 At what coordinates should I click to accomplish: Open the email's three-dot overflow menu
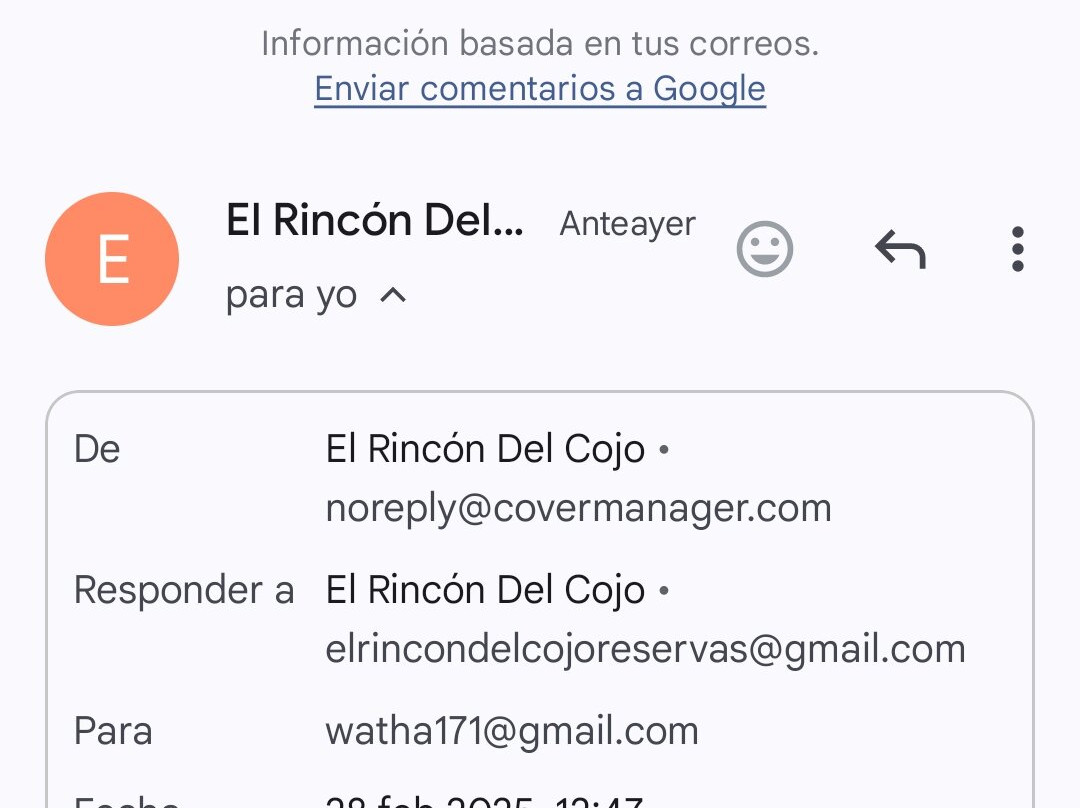[x=1017, y=249]
